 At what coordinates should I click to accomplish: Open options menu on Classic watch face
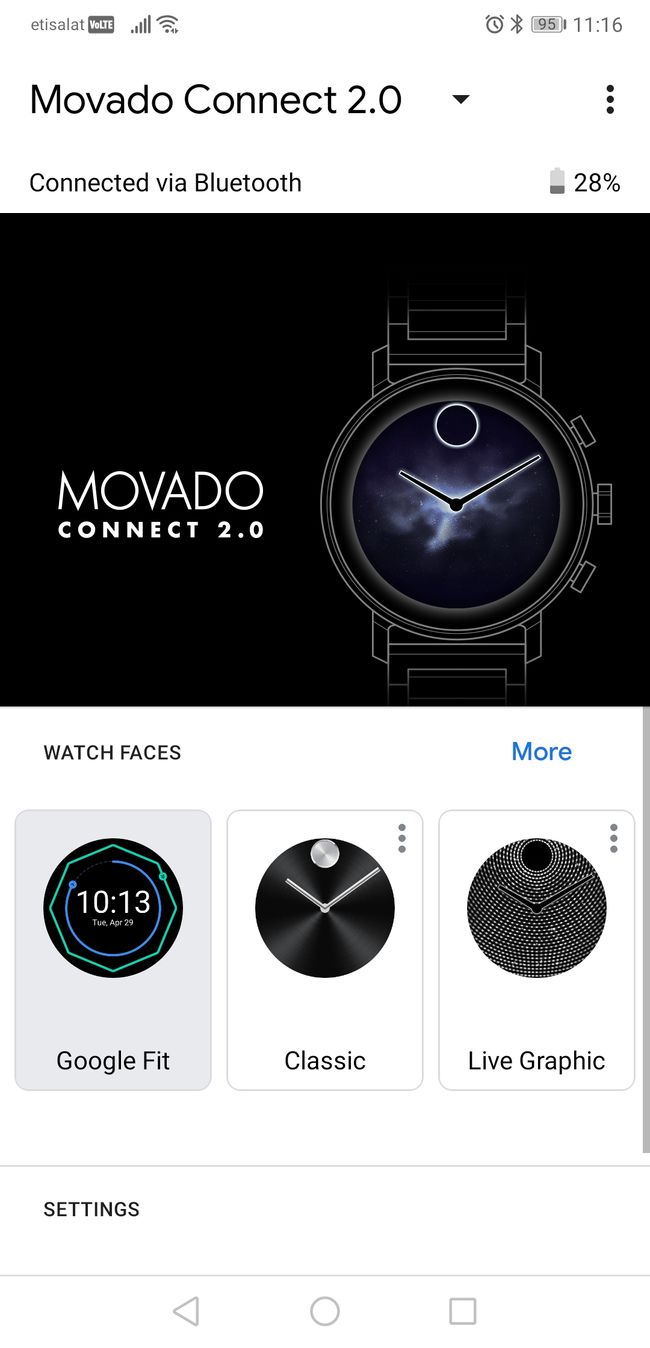click(402, 838)
